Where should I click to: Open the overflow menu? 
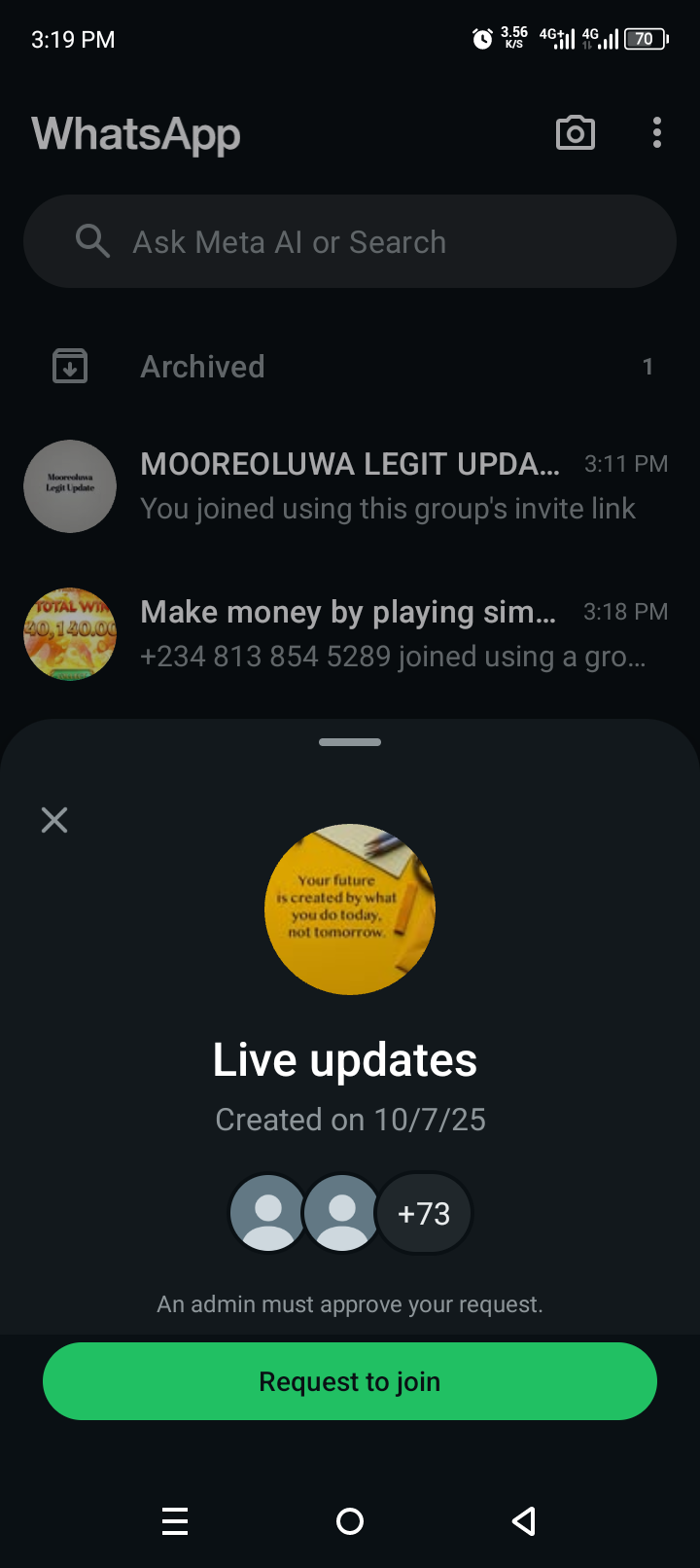[x=657, y=133]
